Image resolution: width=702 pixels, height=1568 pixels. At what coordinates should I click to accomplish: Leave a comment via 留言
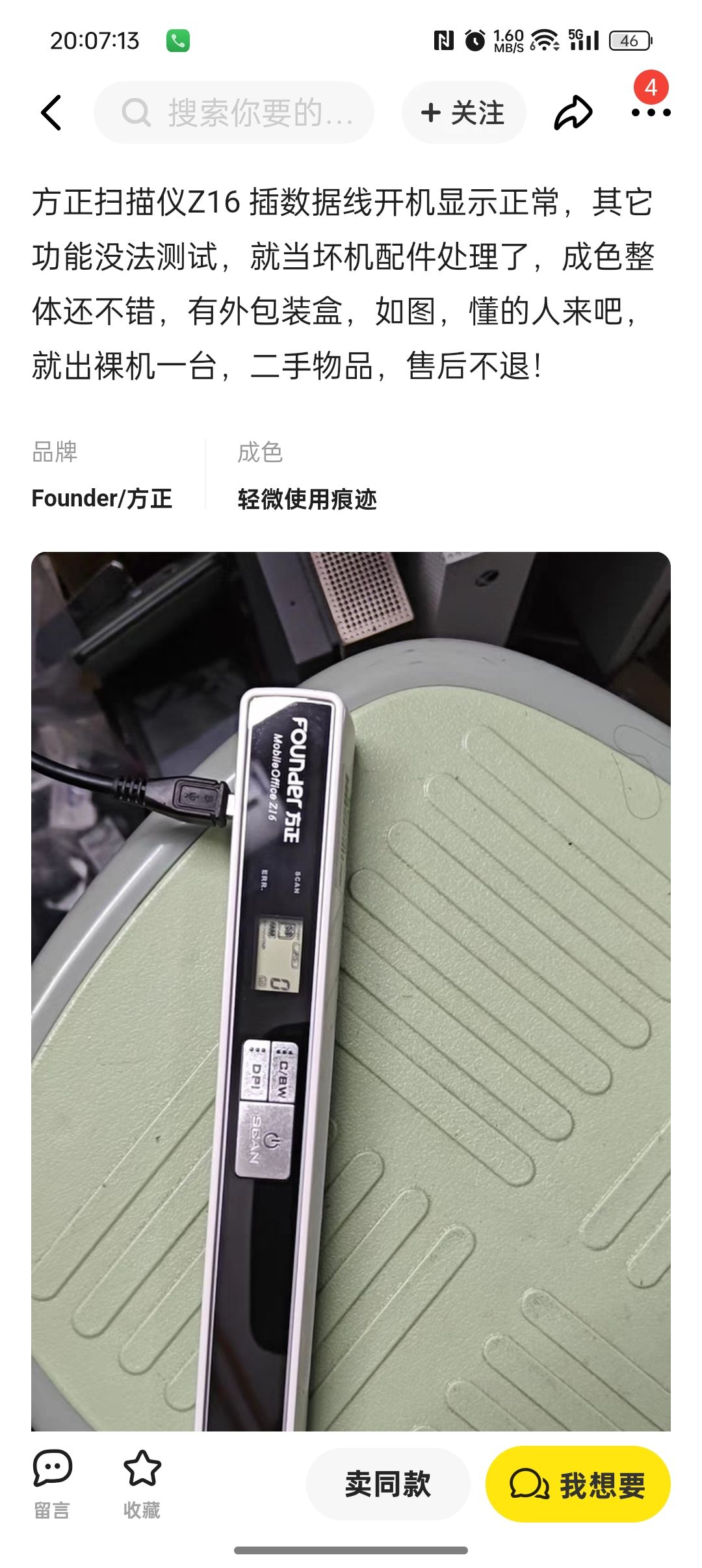tap(52, 1483)
